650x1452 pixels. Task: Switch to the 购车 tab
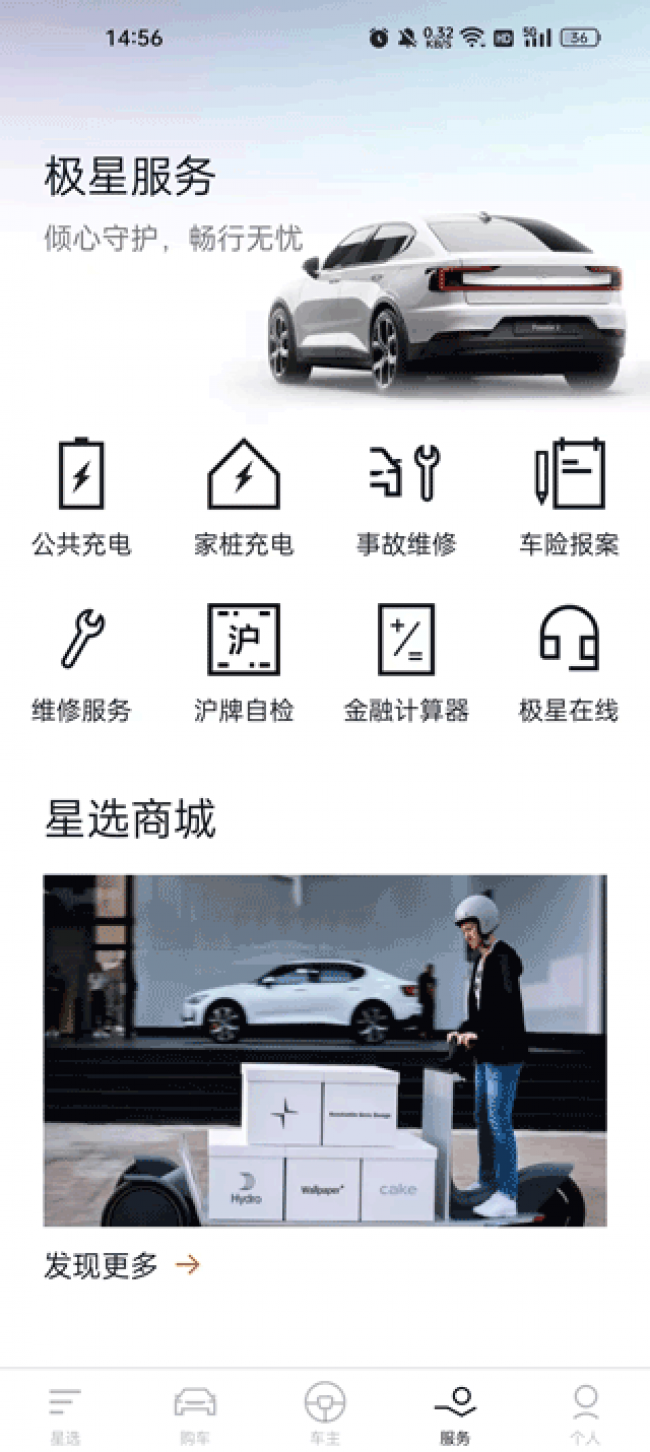(195, 1413)
